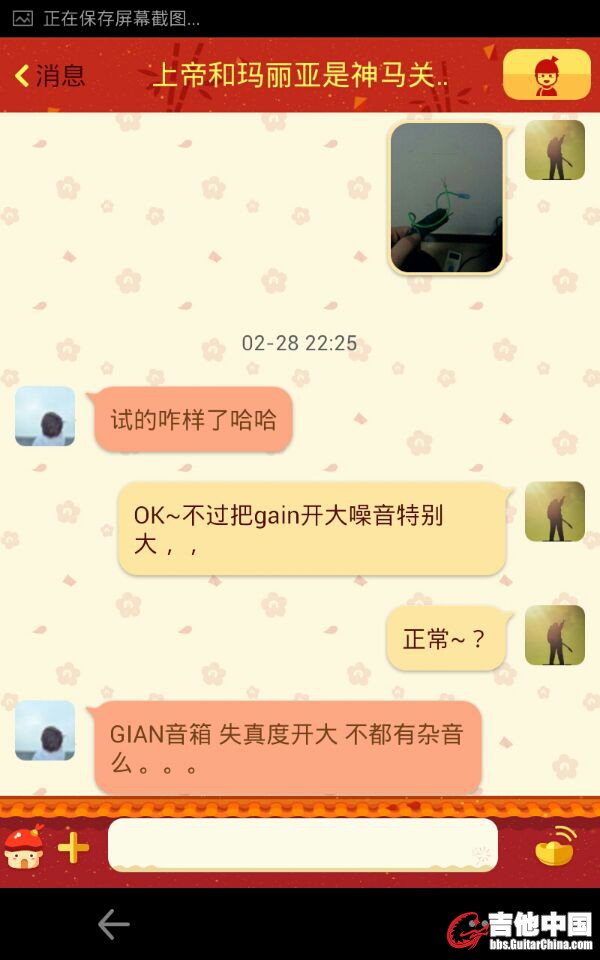Open the sent photo message
600x960 pixels.
(446, 198)
